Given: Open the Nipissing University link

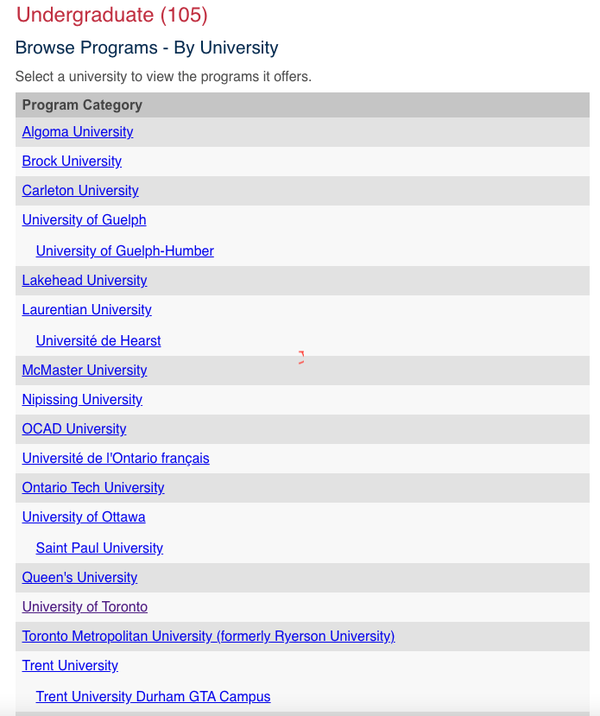Looking at the screenshot, I should (82, 400).
